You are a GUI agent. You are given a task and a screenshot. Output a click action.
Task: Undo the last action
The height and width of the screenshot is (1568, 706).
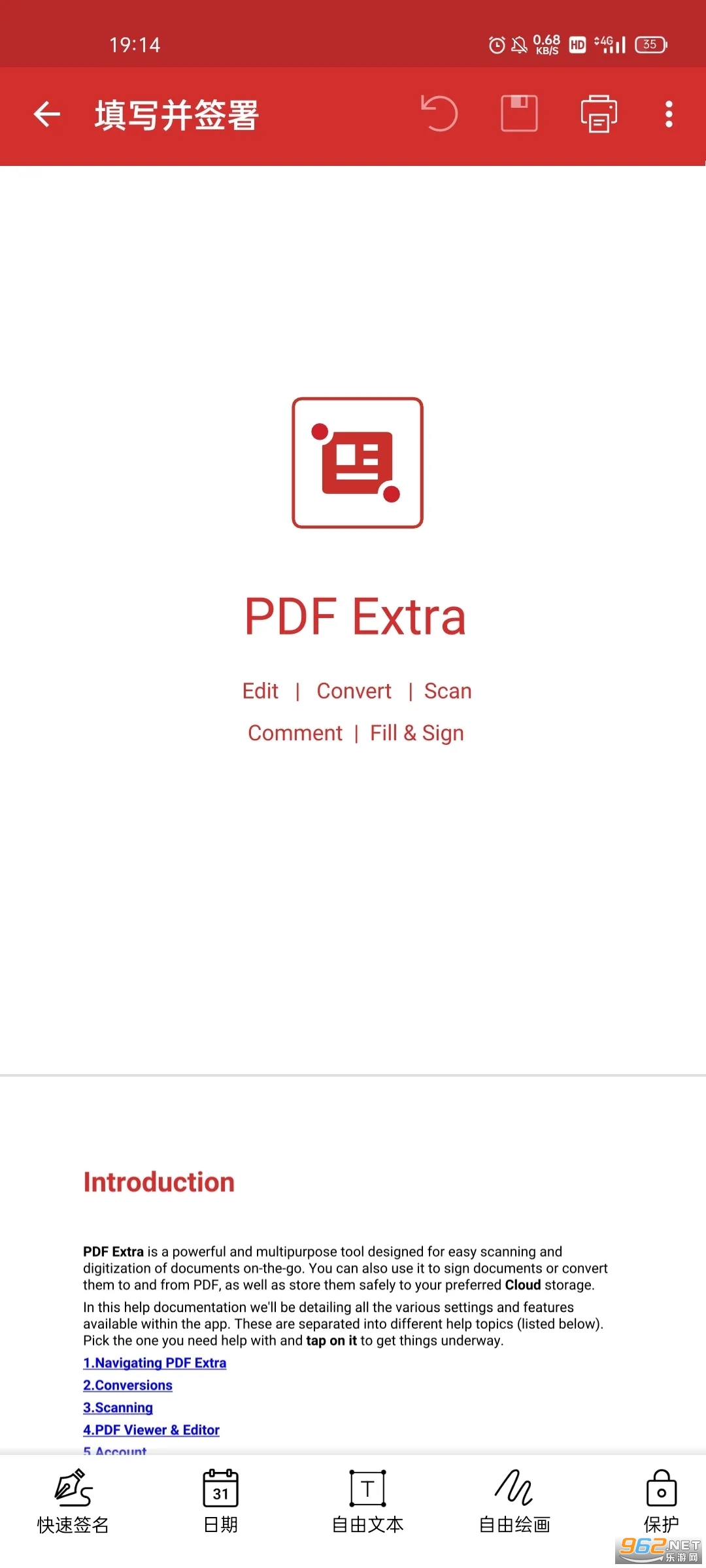pyautogui.click(x=439, y=114)
